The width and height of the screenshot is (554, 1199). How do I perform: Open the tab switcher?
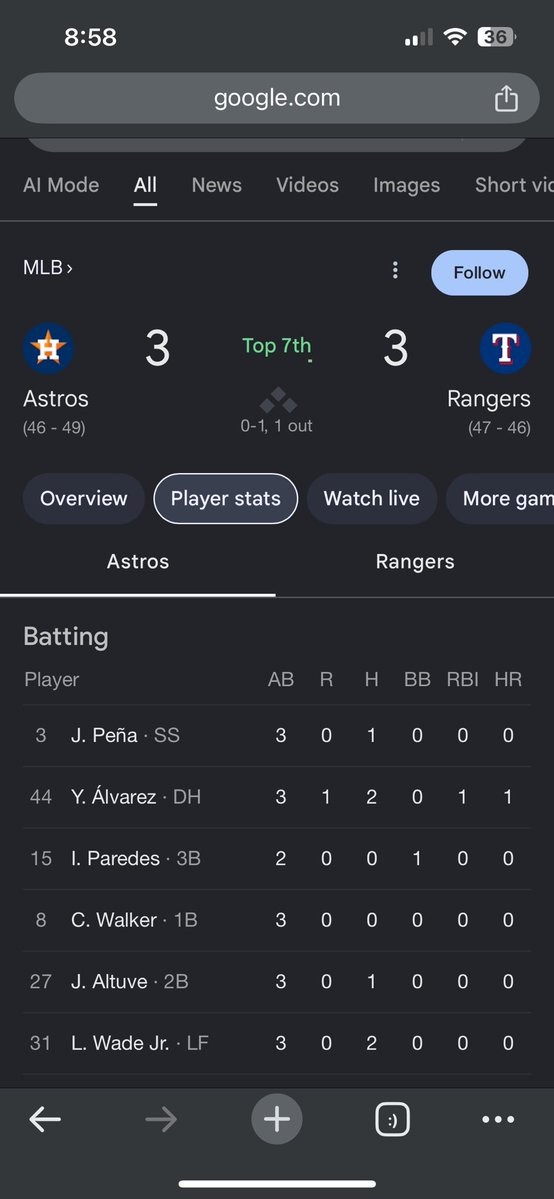(x=393, y=1120)
